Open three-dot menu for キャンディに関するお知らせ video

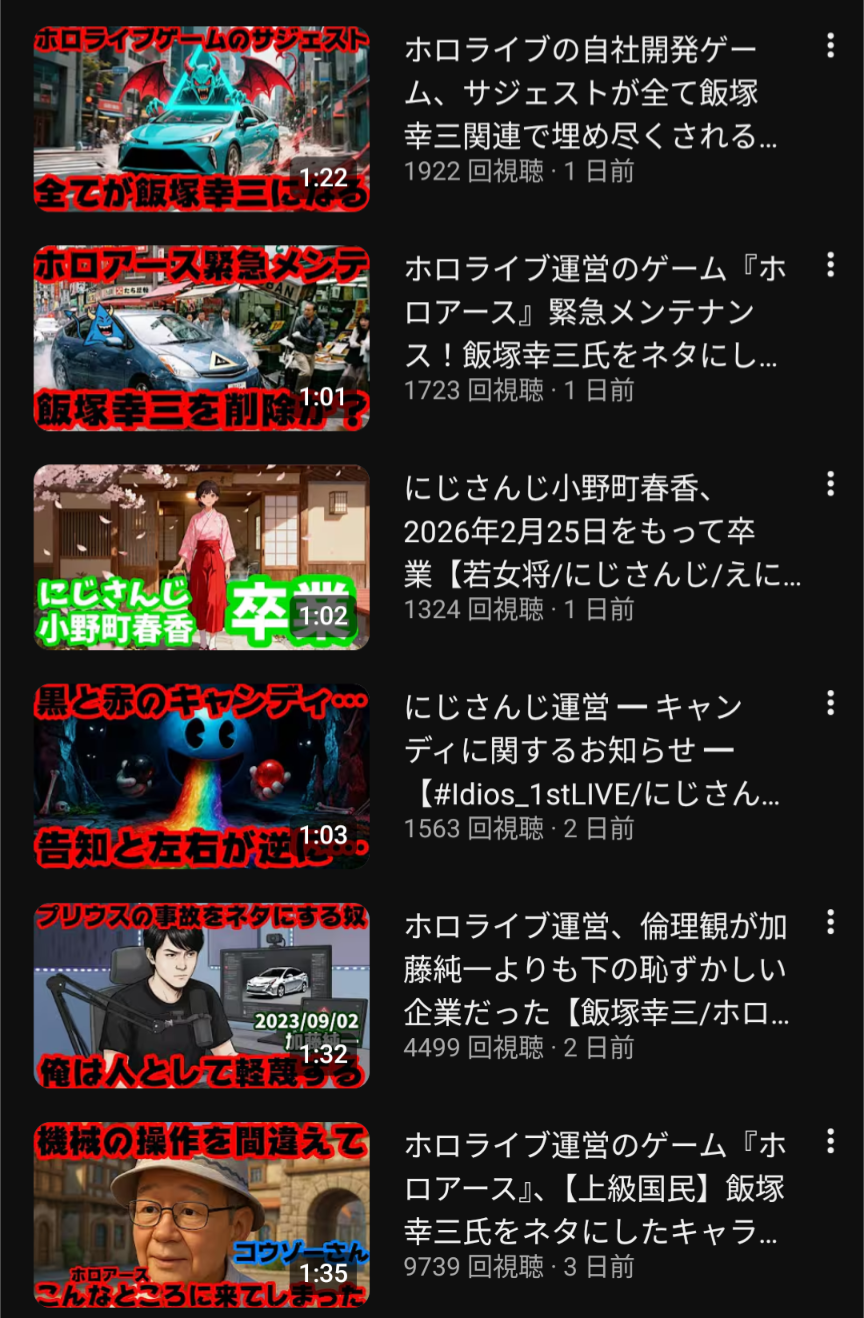(830, 703)
